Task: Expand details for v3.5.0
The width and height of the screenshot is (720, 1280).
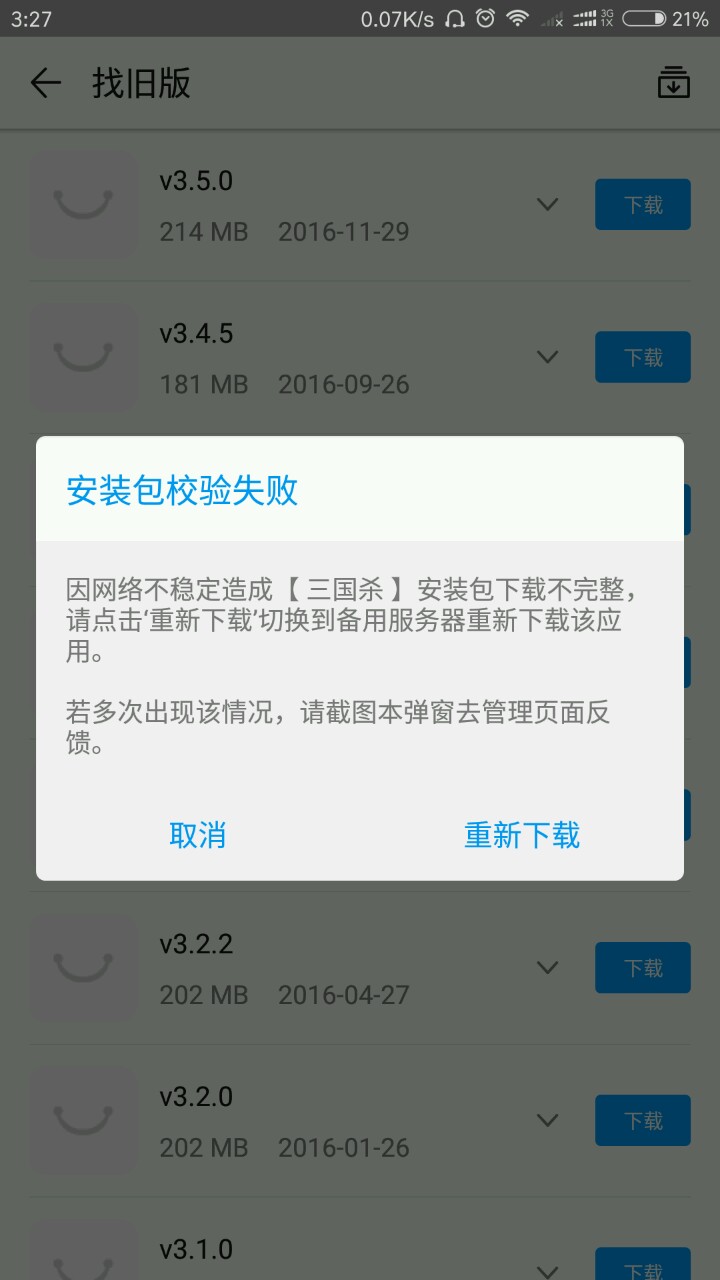Action: [x=547, y=205]
